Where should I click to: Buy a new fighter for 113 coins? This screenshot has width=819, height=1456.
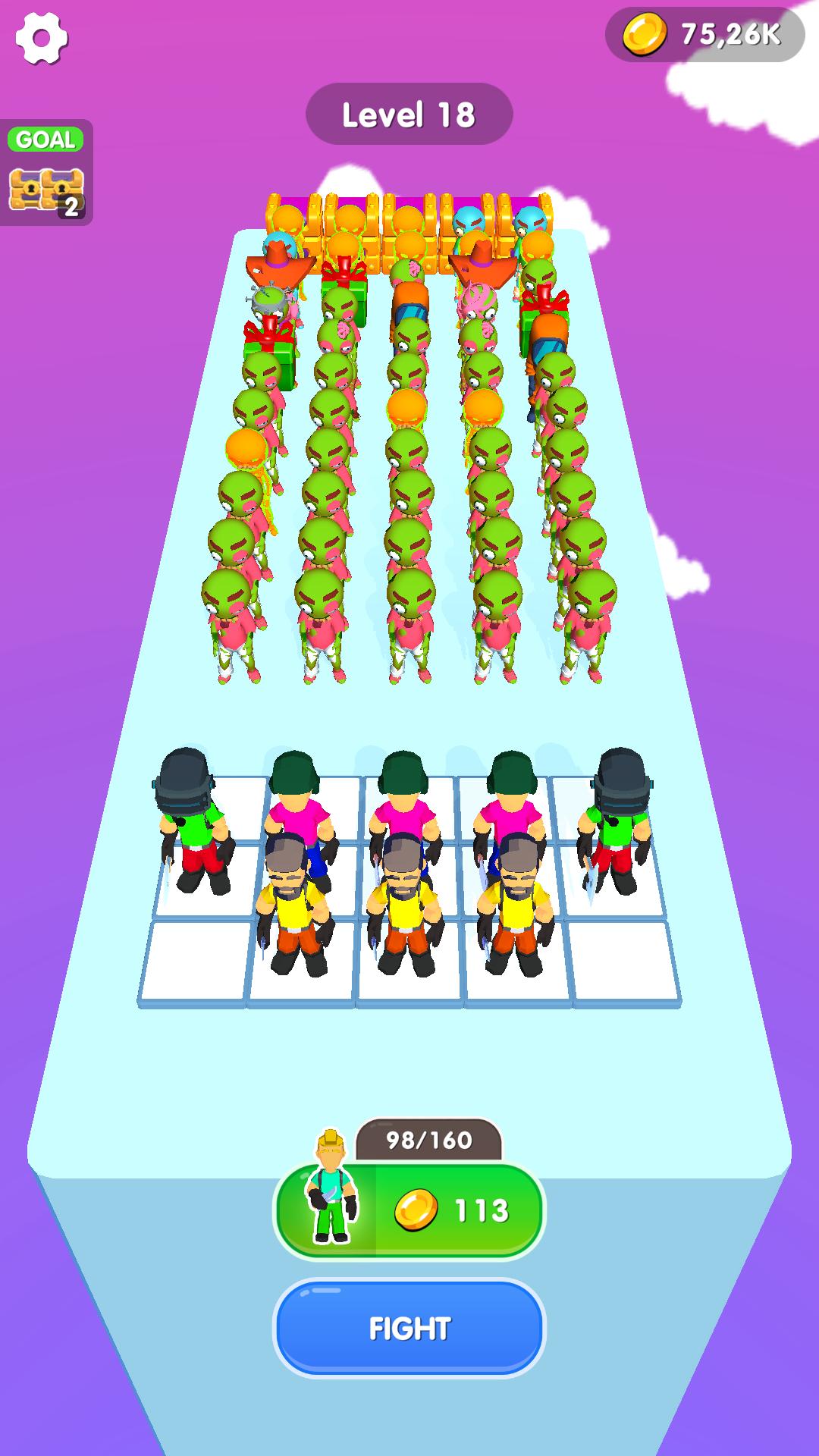coord(409,1210)
